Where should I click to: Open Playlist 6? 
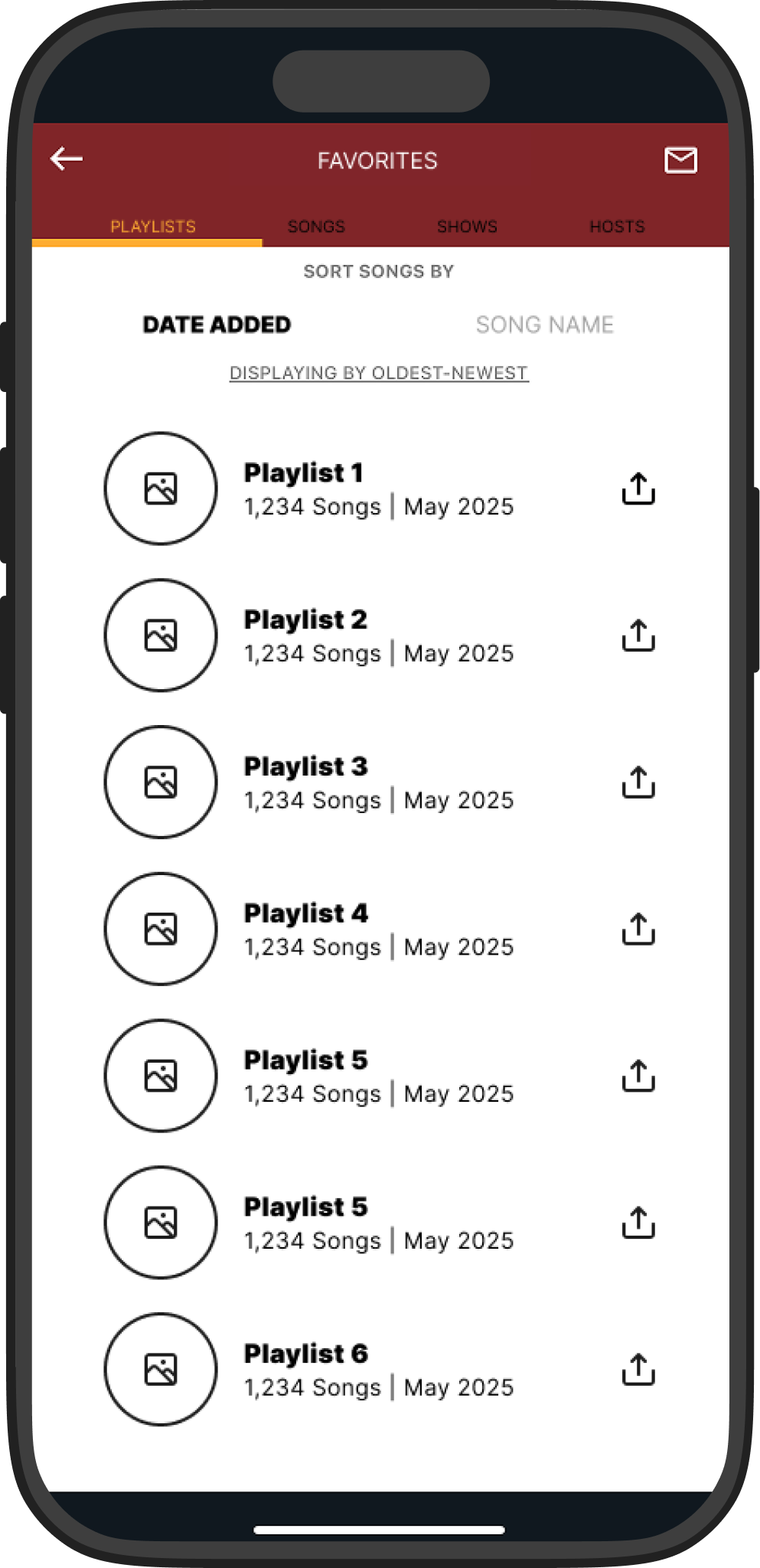(x=305, y=1354)
